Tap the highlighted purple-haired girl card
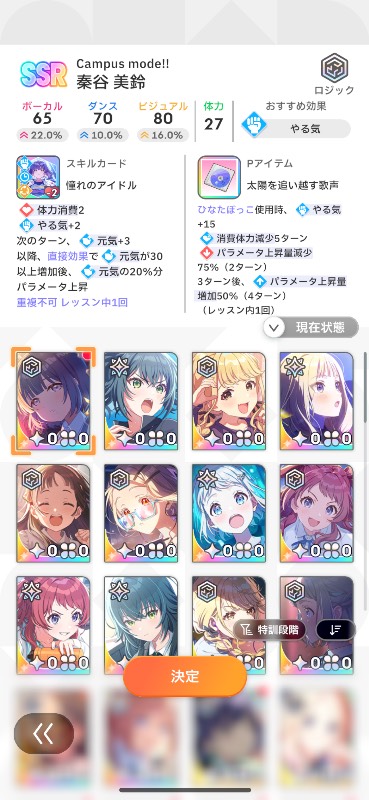The image size is (369, 800). pyautogui.click(x=53, y=402)
